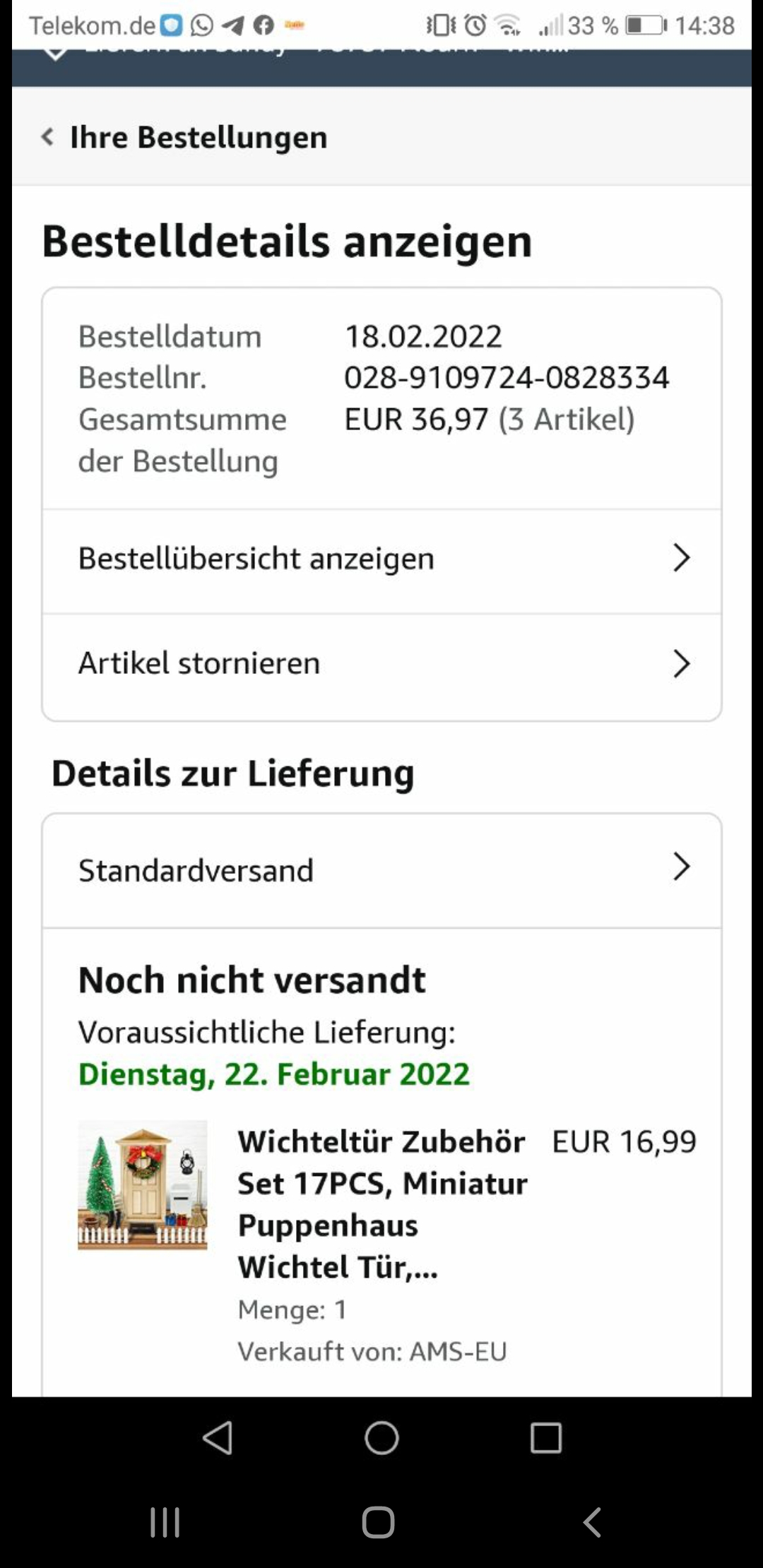Go back to Ihre Bestellungen

[185, 137]
